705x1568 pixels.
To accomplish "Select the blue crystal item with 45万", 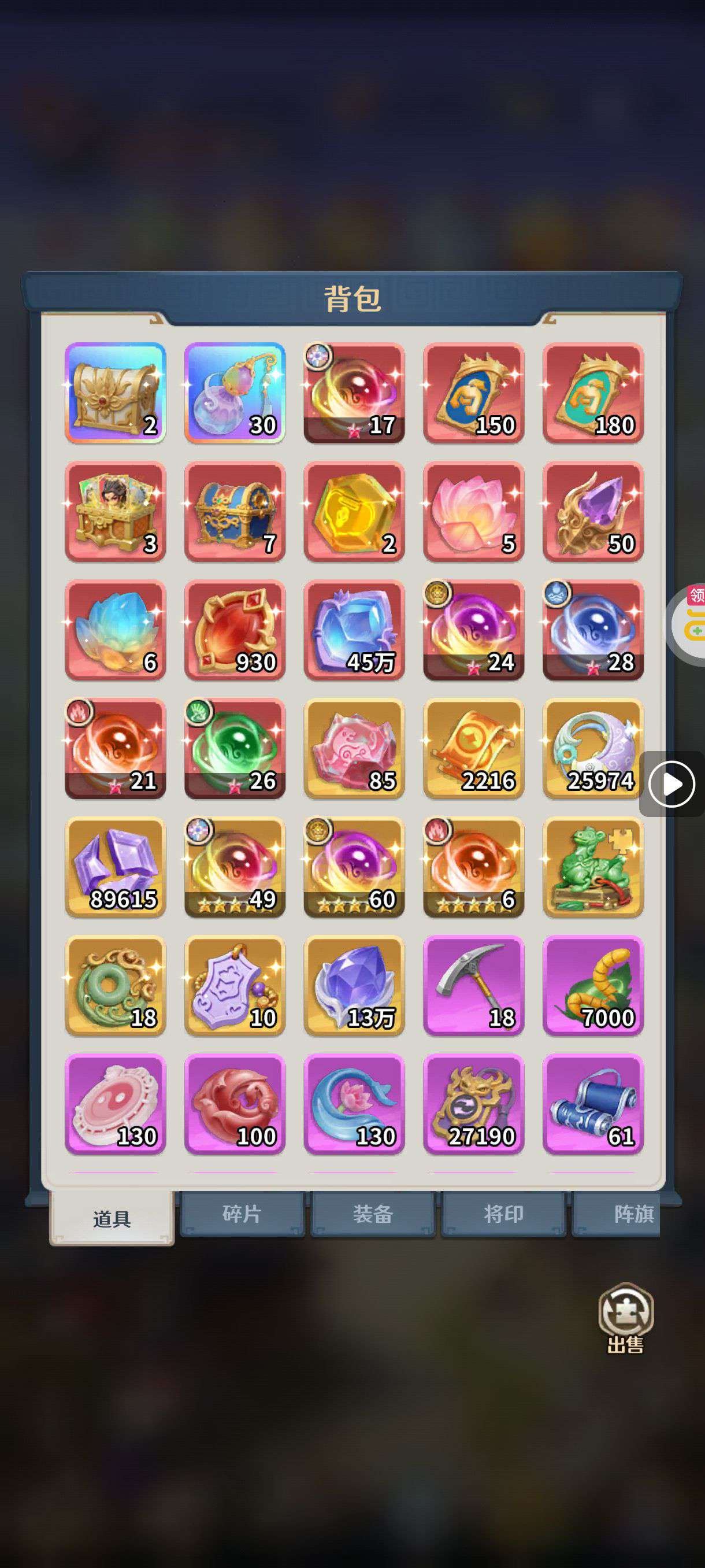I will [x=354, y=630].
